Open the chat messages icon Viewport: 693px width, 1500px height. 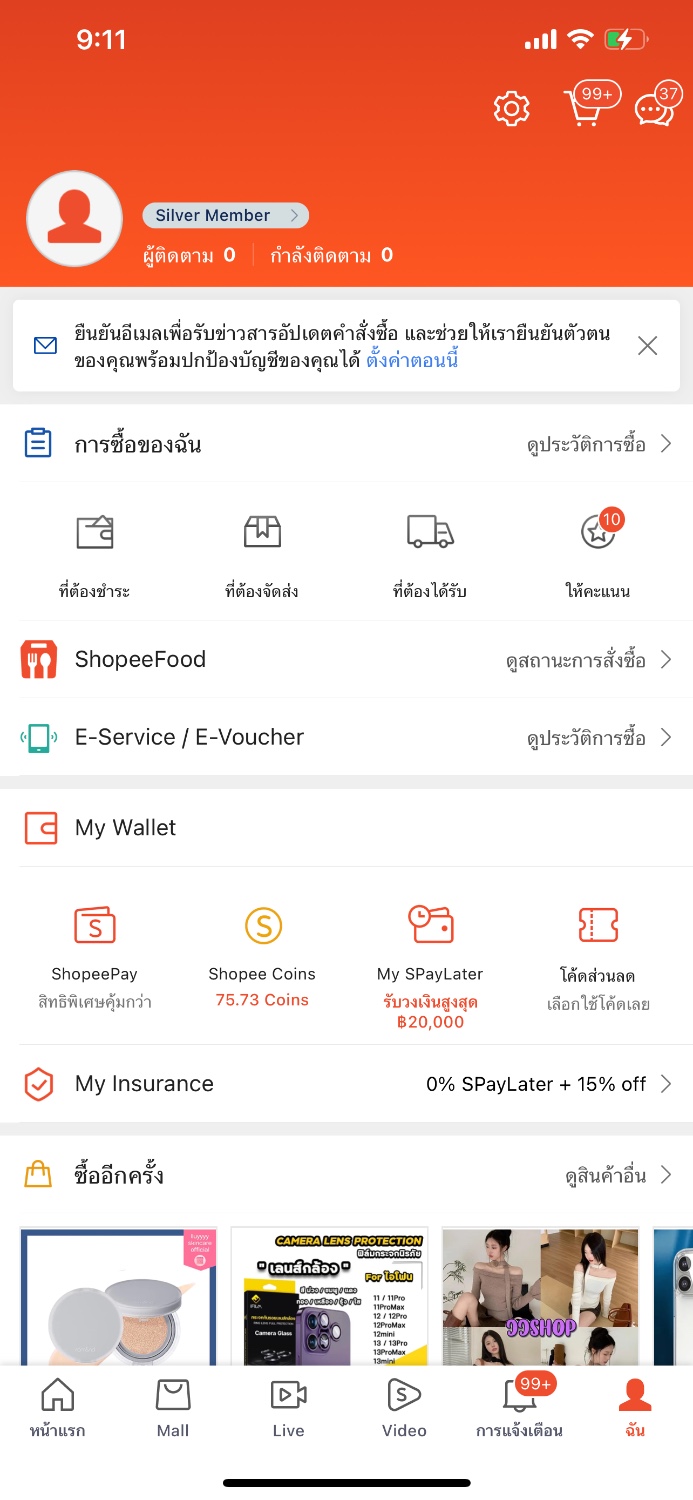tap(653, 109)
